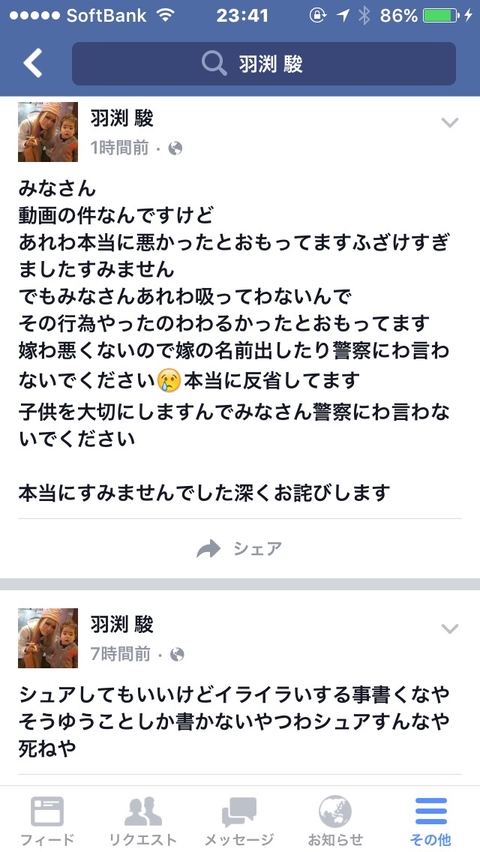Open the メッセージ tab

(239, 820)
